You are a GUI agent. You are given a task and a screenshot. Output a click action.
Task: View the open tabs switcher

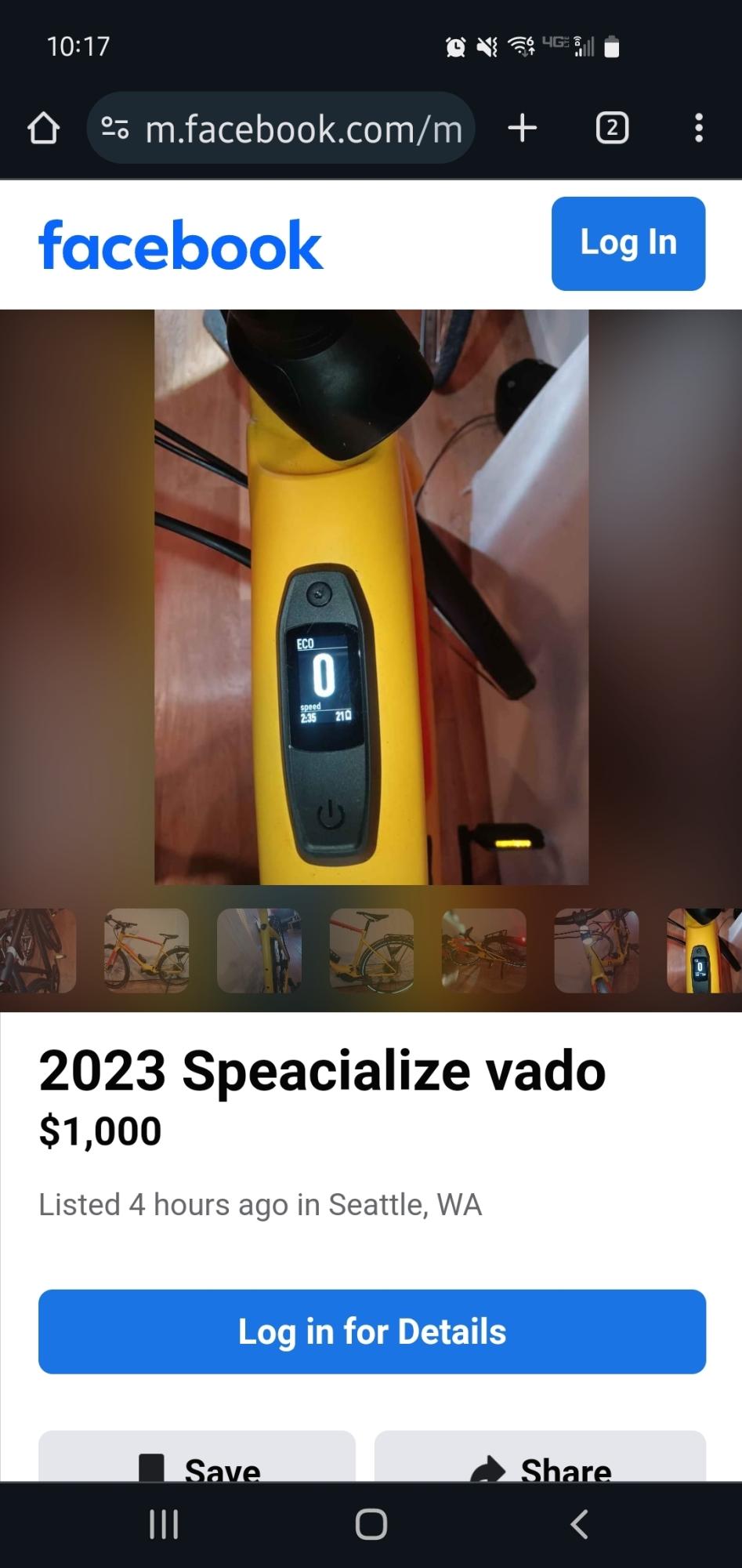612,128
